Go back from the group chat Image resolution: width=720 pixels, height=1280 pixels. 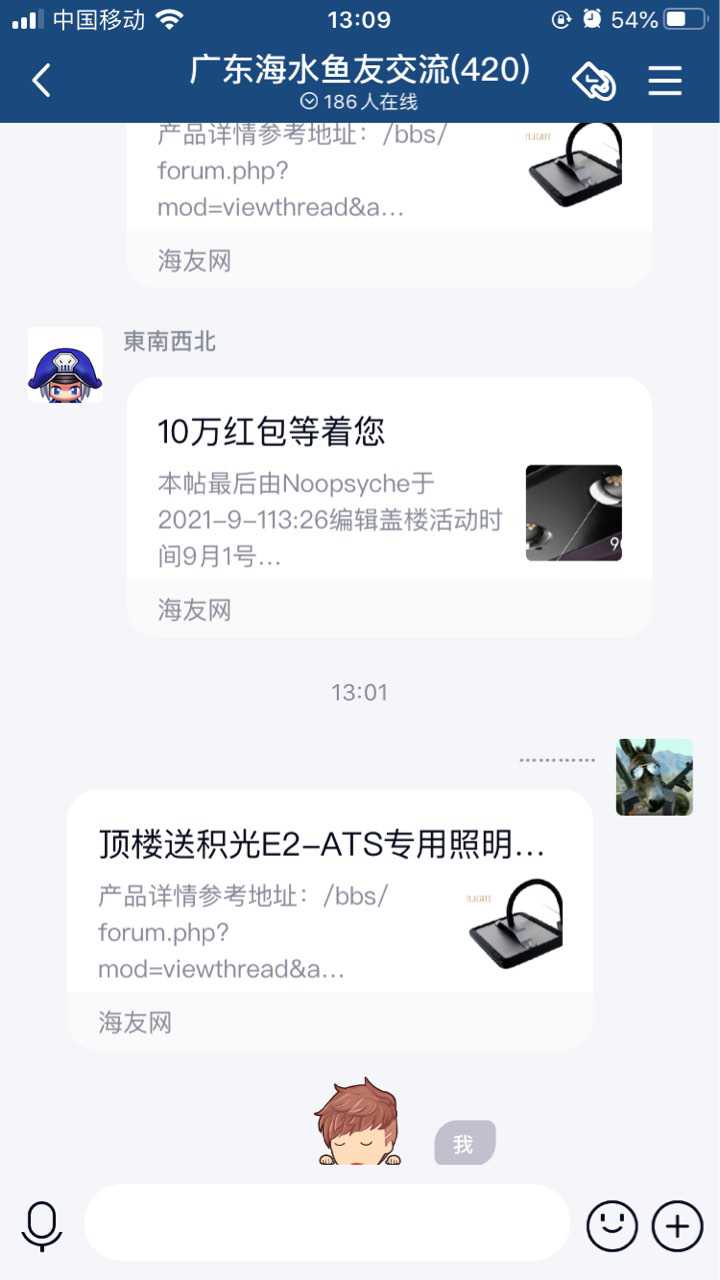(41, 80)
